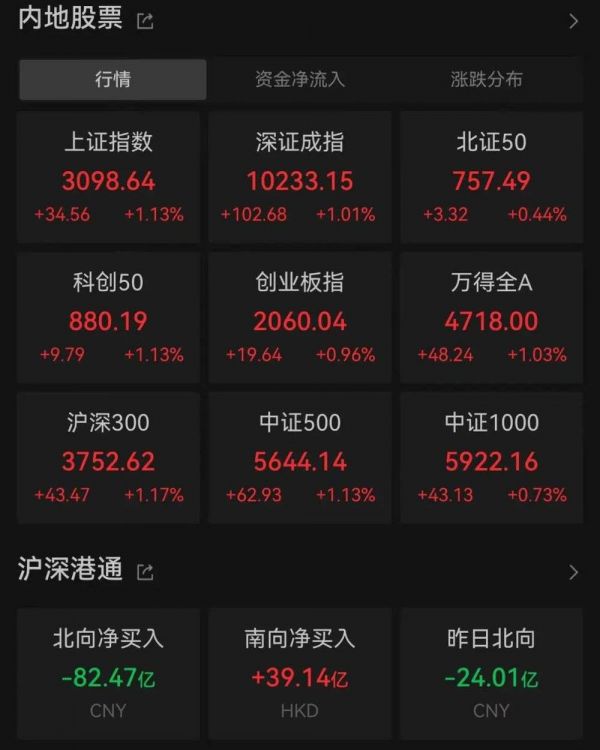
Task: Tap the 科创50 index card
Action: click(x=109, y=317)
